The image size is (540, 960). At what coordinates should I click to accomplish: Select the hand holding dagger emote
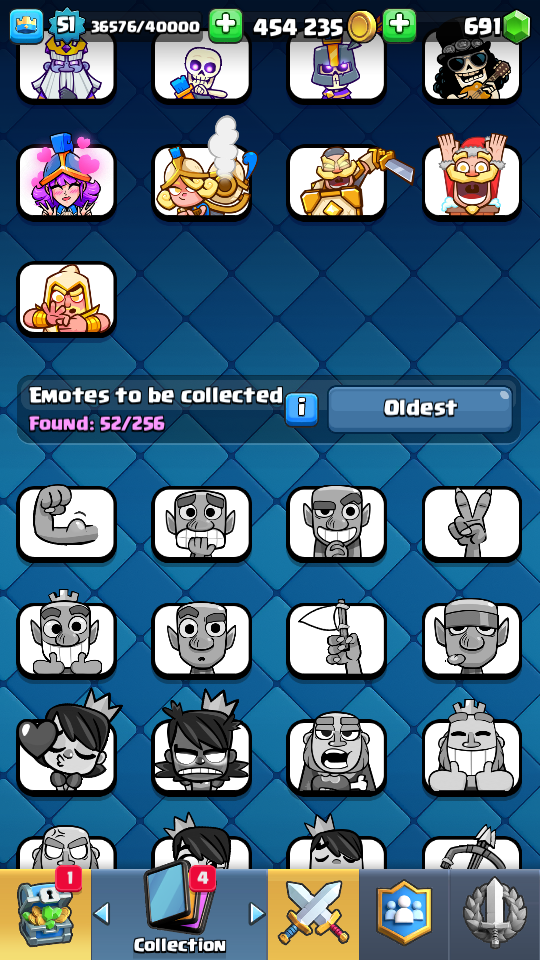click(x=337, y=640)
